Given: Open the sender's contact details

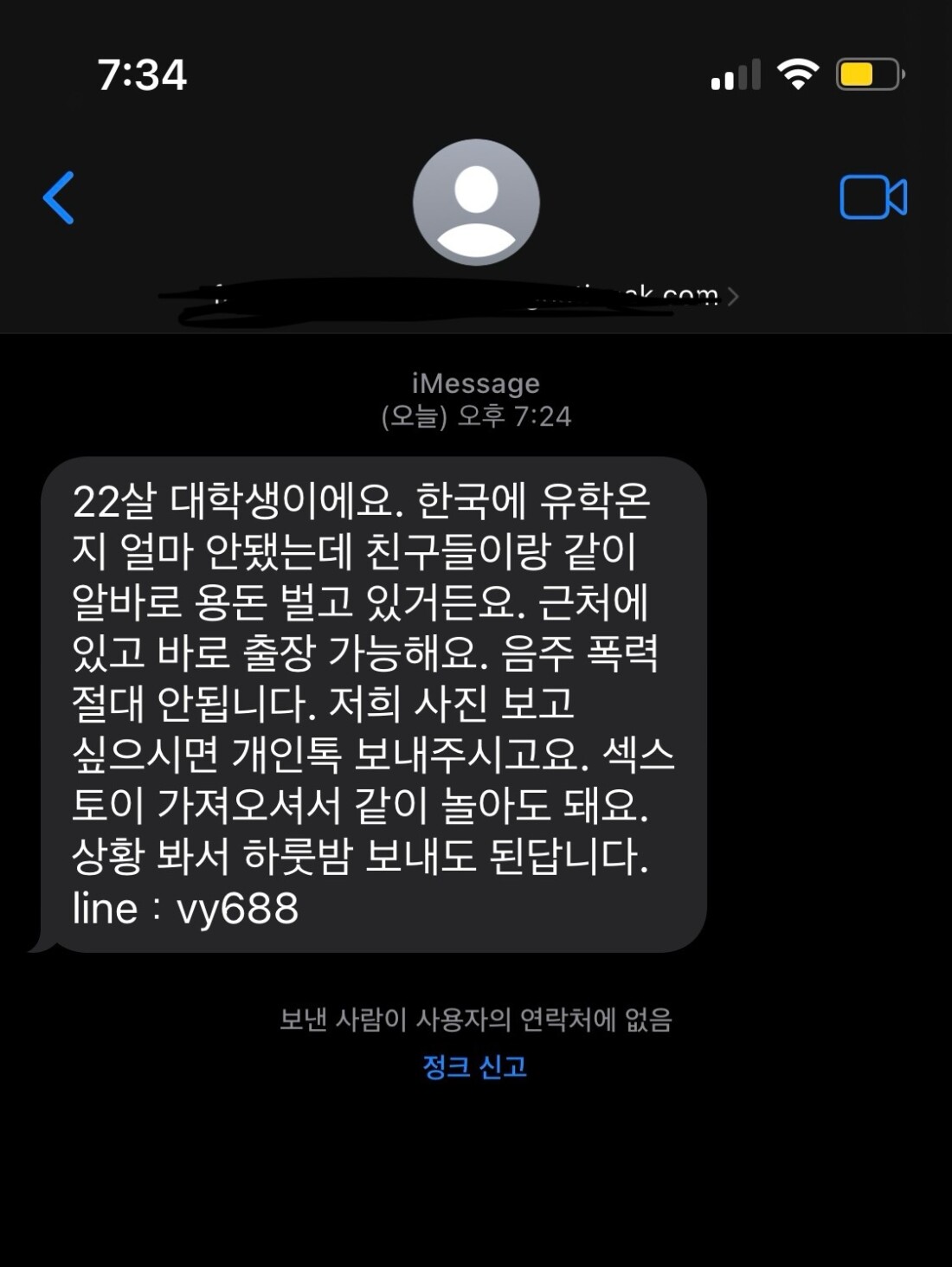Looking at the screenshot, I should (475, 204).
